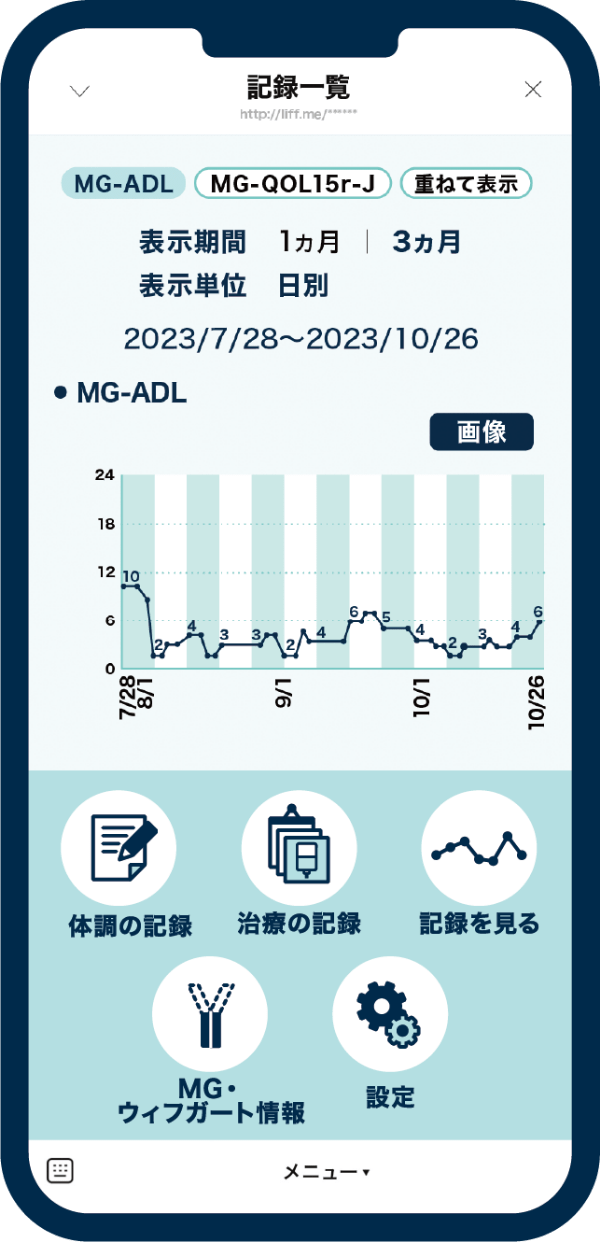The height and width of the screenshot is (1242, 600).
Task: Open 設定 settings
Action: tap(390, 1040)
